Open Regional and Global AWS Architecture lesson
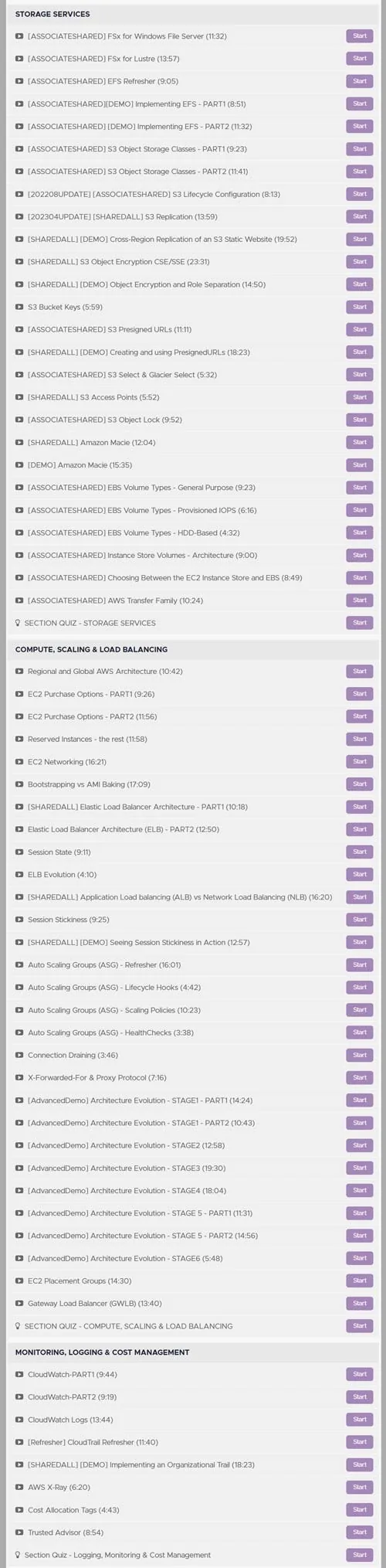This screenshot has width=386, height=1568. (x=193, y=672)
